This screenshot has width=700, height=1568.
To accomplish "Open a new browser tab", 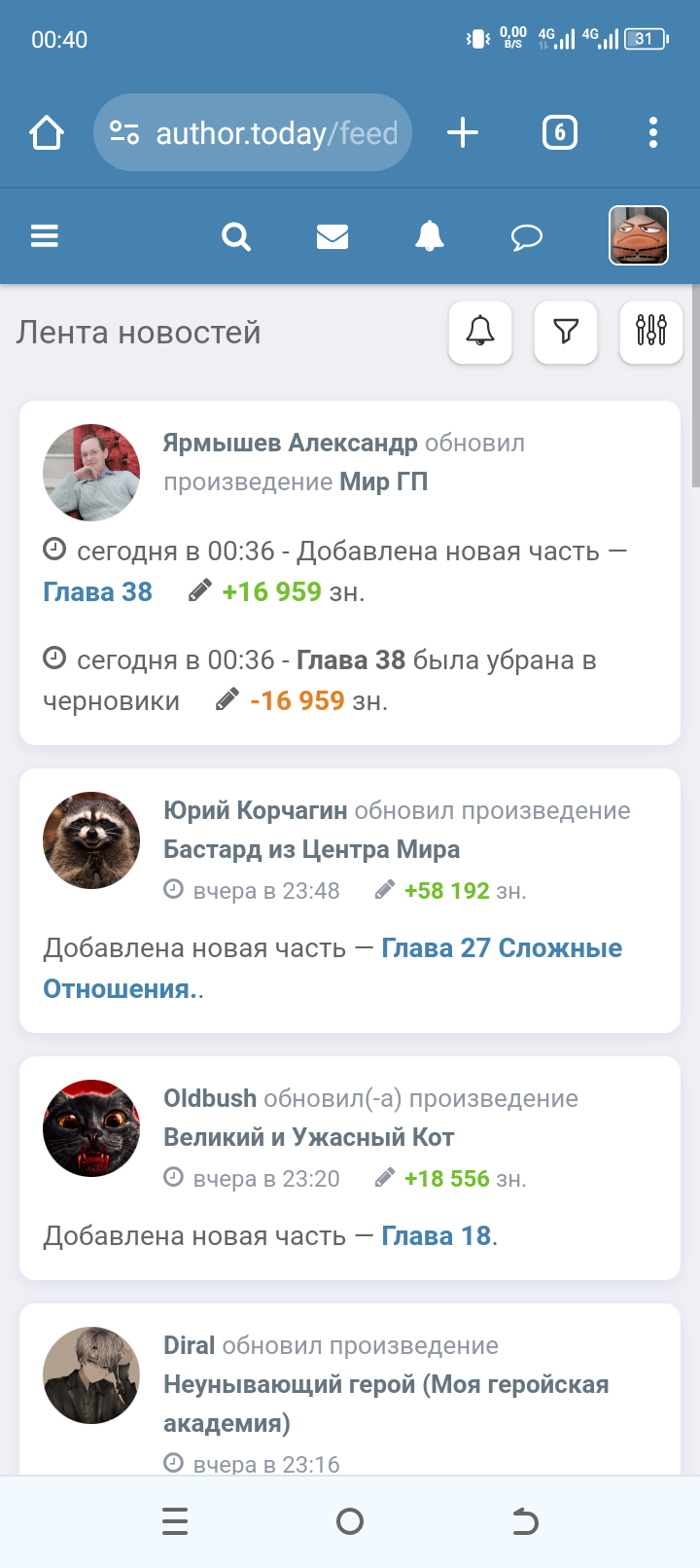I will [x=463, y=132].
